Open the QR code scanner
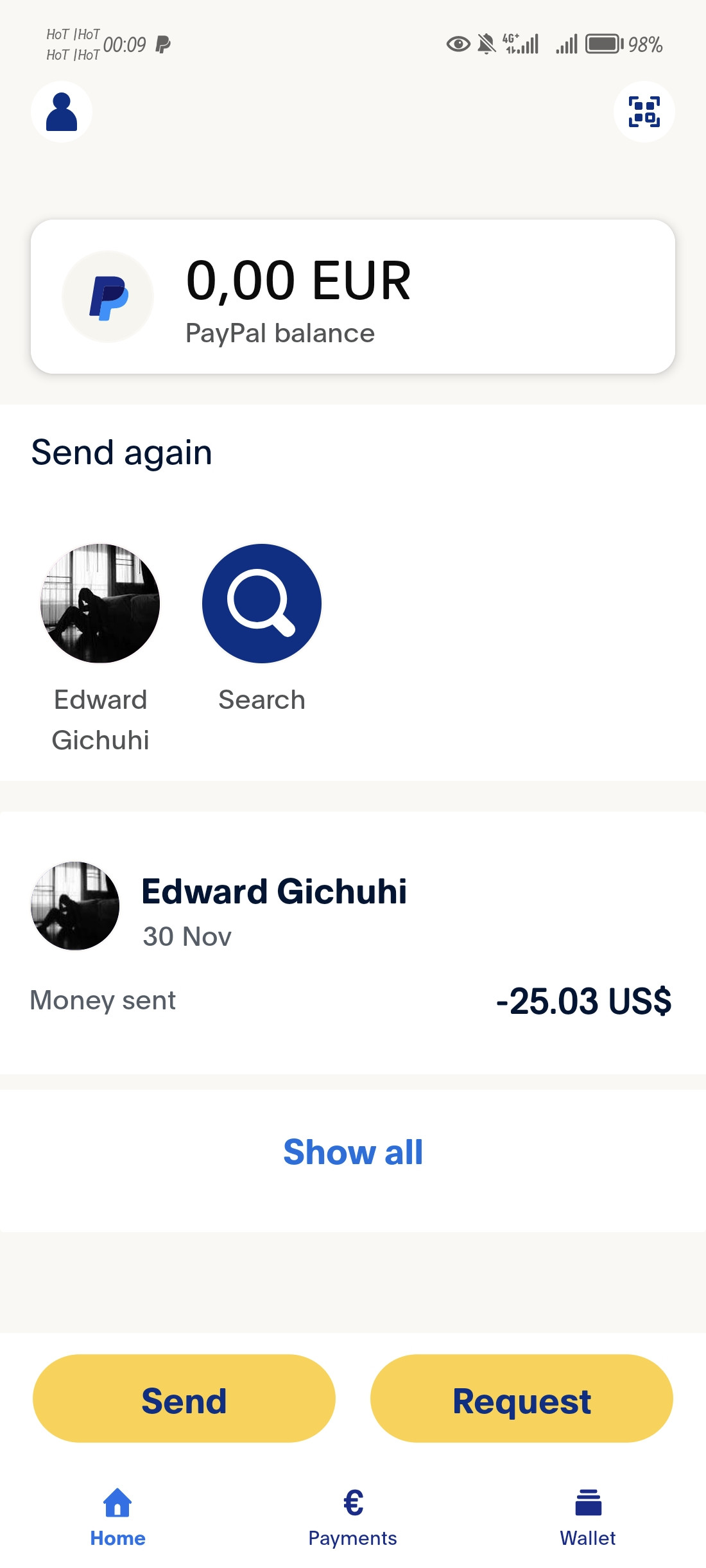This screenshot has width=706, height=1568. tap(644, 112)
